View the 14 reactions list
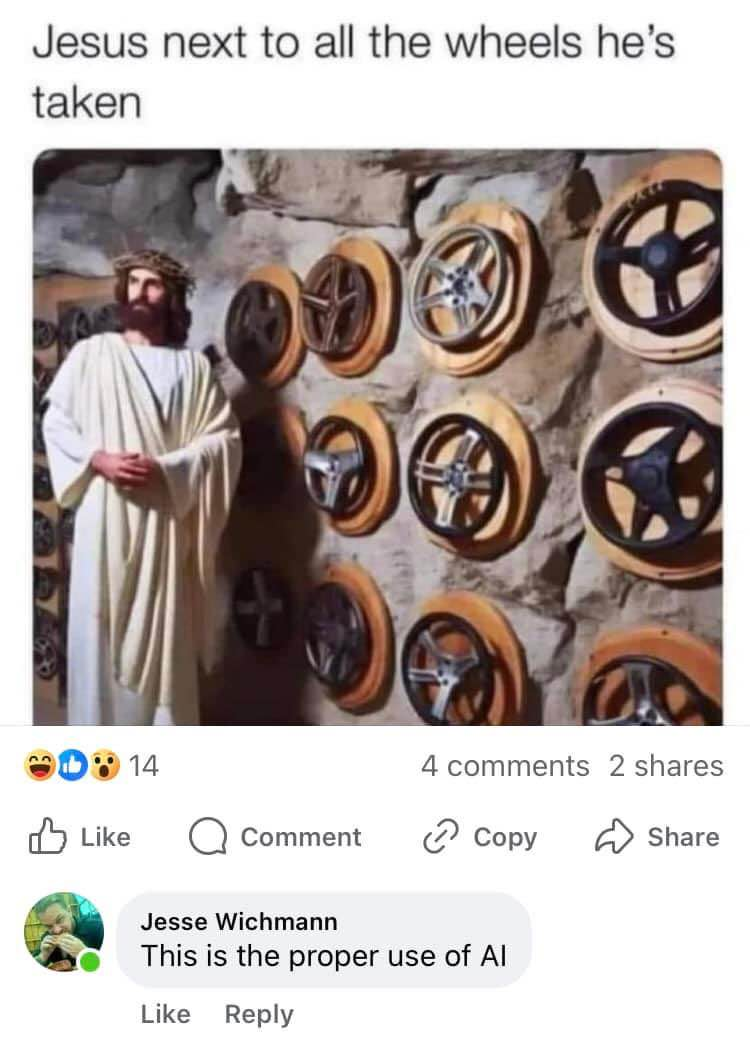The width and height of the screenshot is (750, 1043). [x=92, y=766]
